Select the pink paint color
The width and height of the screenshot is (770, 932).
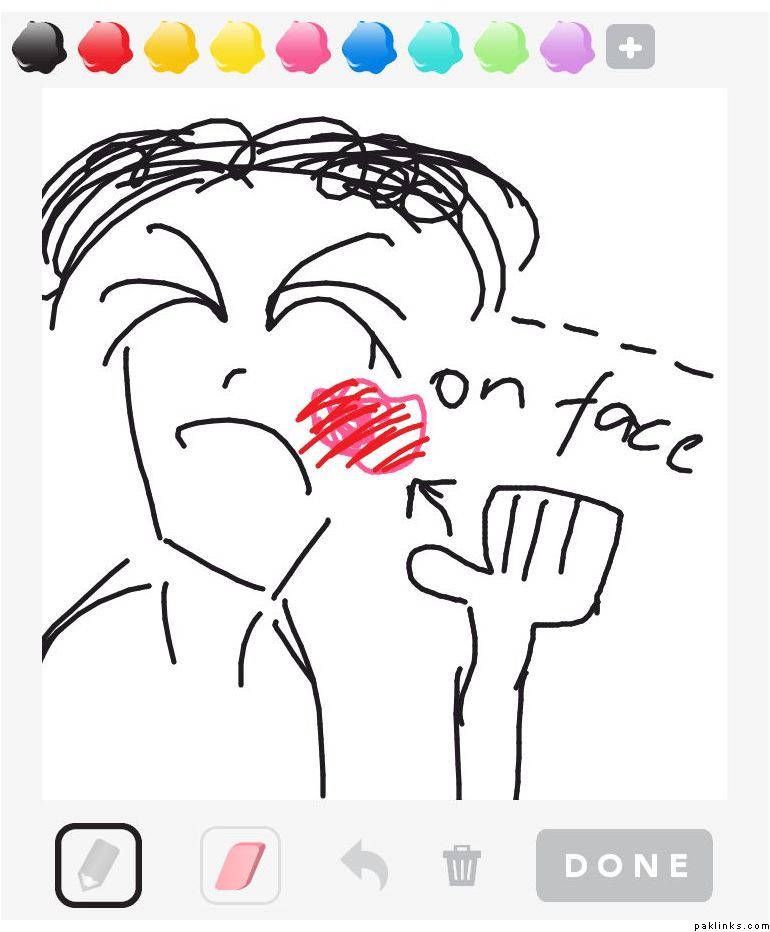point(303,47)
